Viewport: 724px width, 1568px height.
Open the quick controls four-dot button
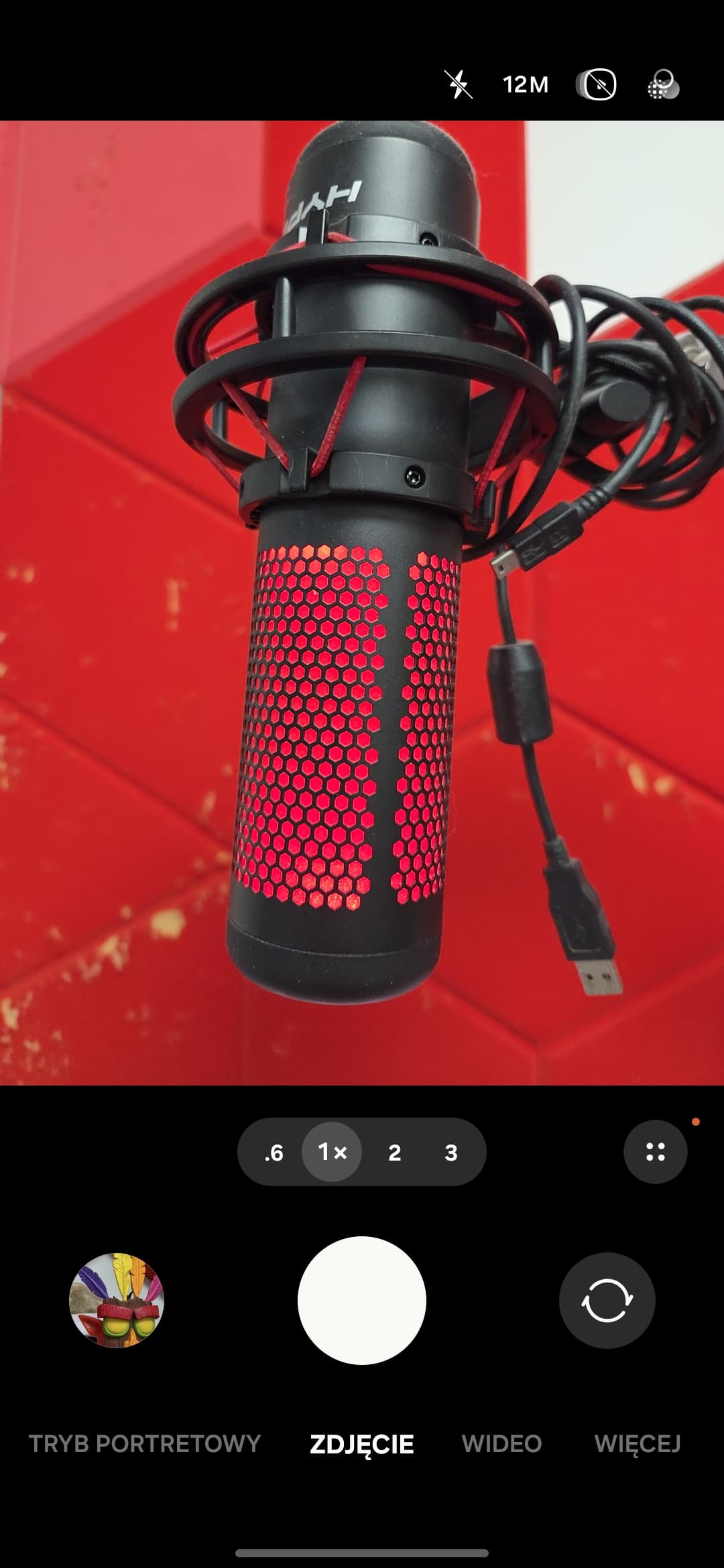[655, 1152]
